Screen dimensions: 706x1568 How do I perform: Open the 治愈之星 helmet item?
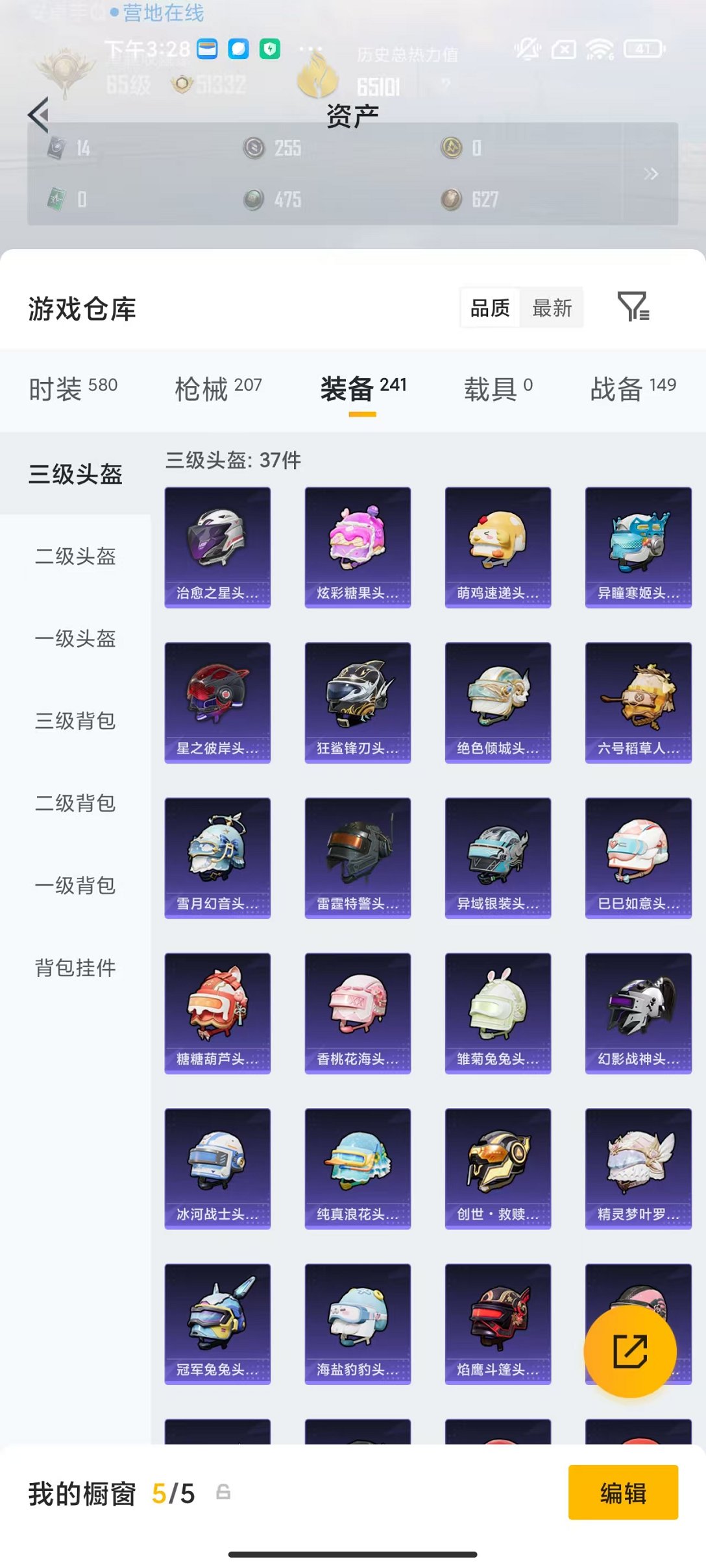point(217,547)
